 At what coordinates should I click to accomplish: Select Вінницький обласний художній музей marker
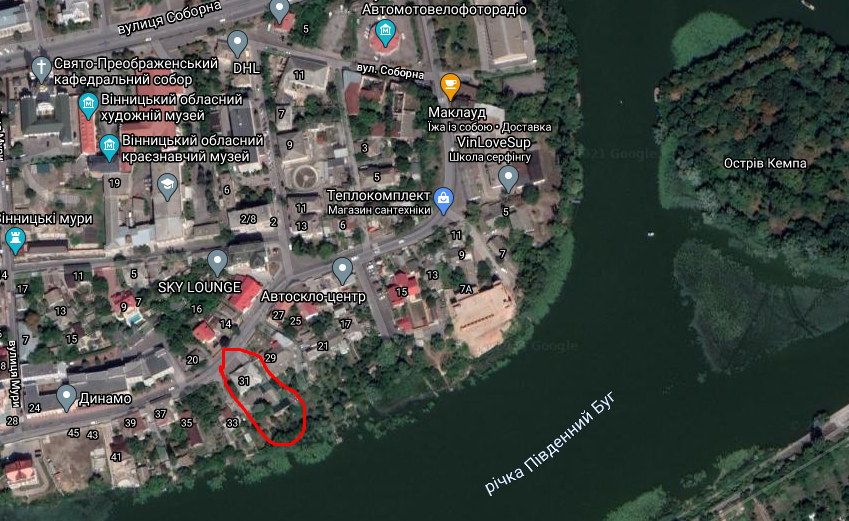pos(88,104)
